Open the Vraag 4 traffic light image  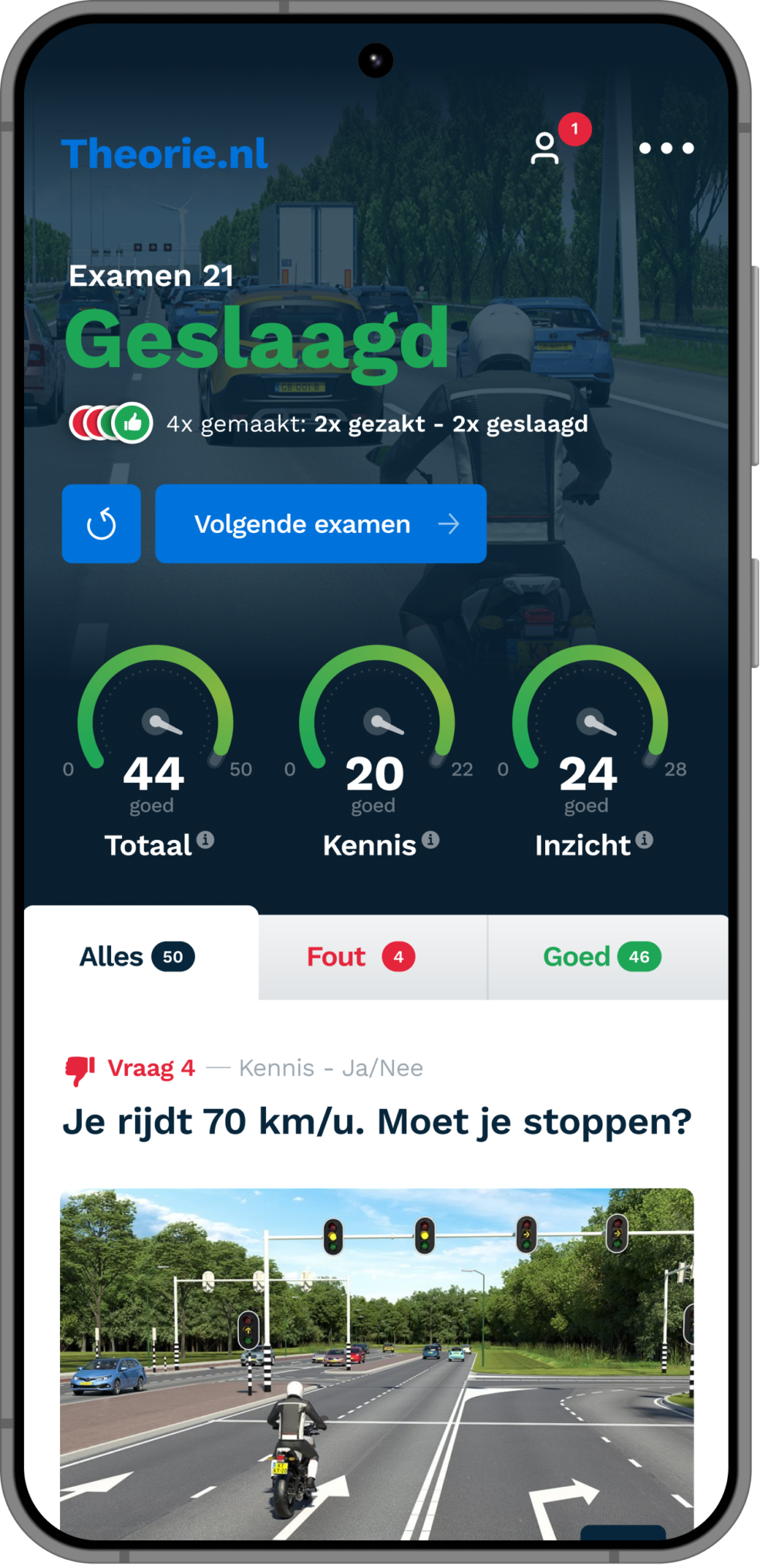point(377,1357)
